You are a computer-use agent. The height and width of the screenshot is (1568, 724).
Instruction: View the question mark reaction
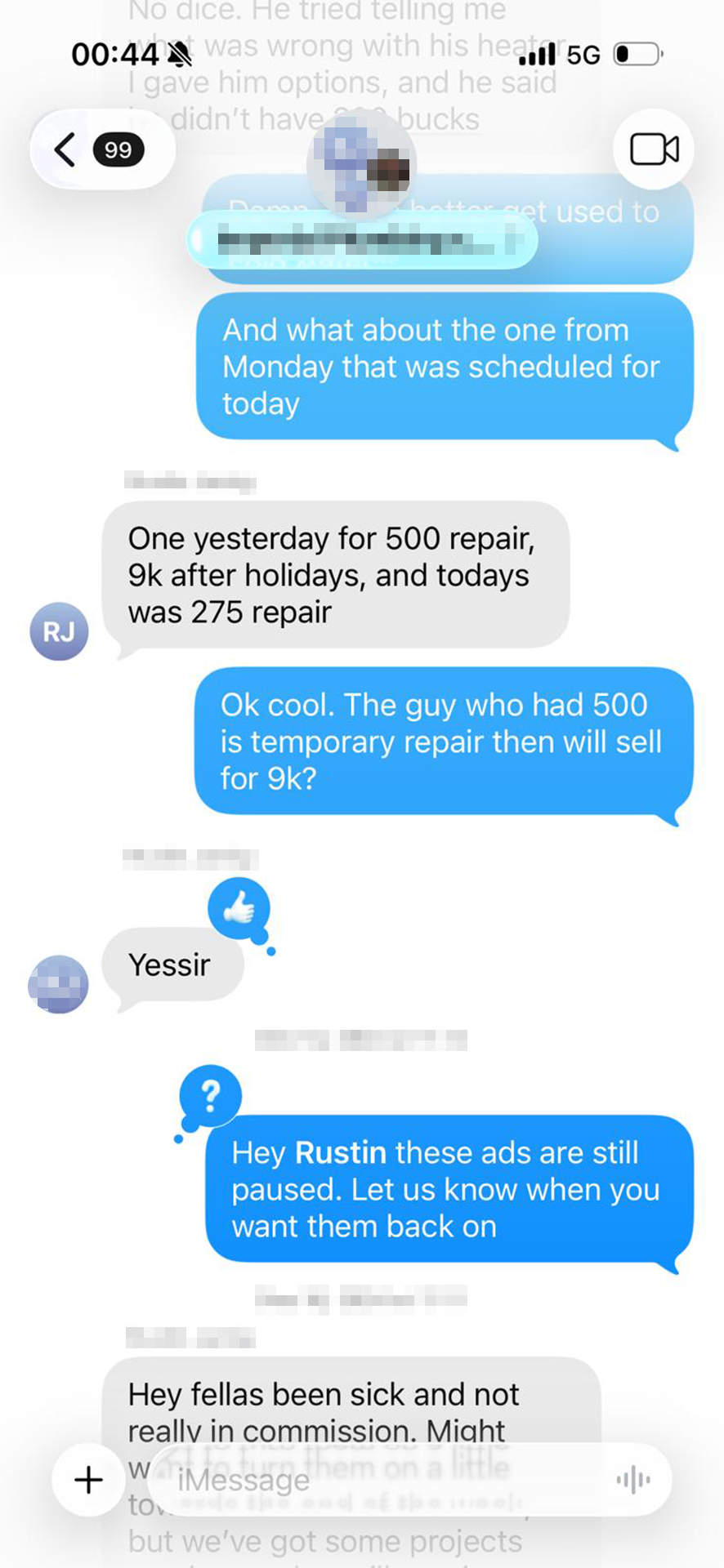click(x=211, y=1095)
